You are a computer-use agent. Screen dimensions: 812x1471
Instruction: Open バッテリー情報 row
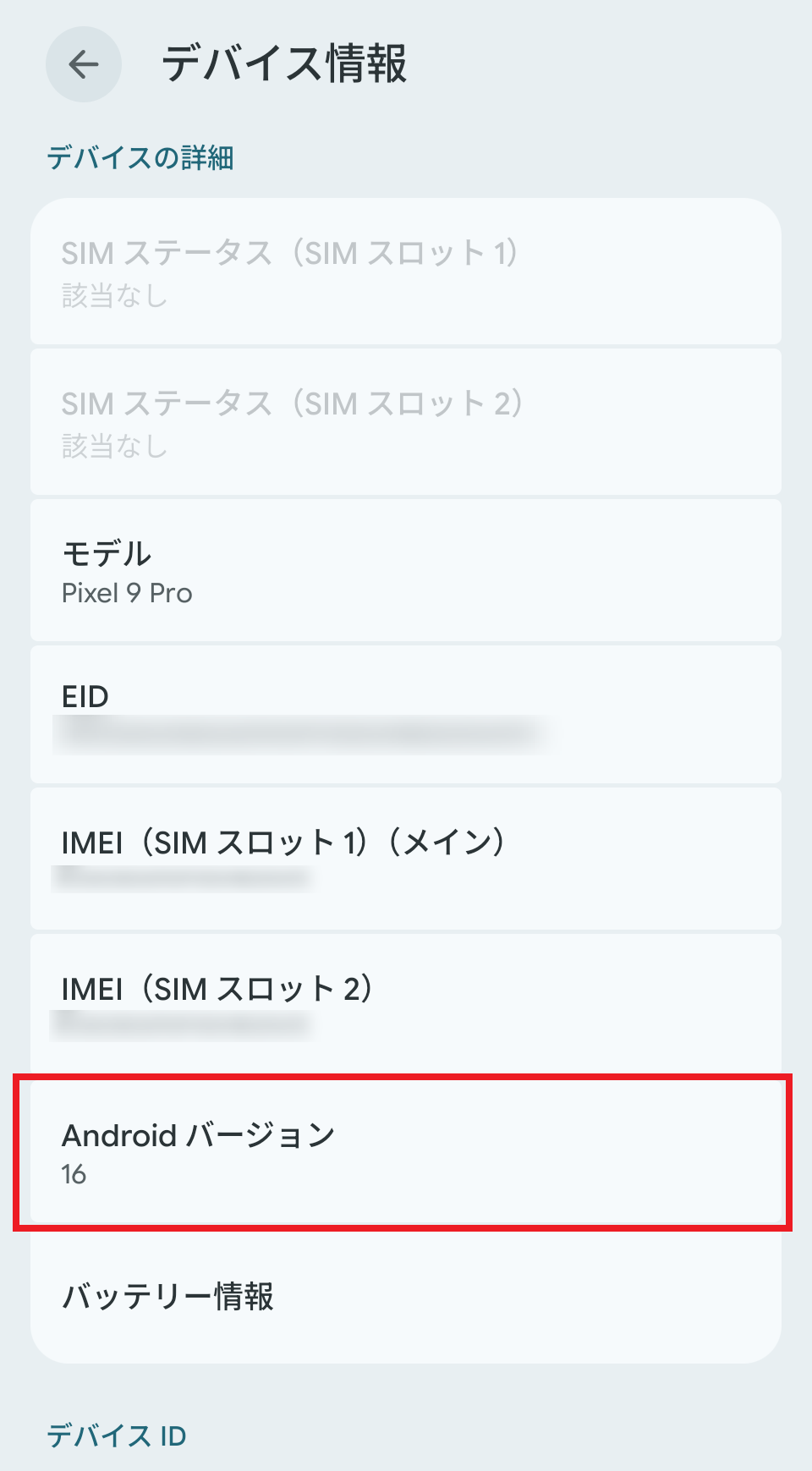click(x=406, y=1296)
